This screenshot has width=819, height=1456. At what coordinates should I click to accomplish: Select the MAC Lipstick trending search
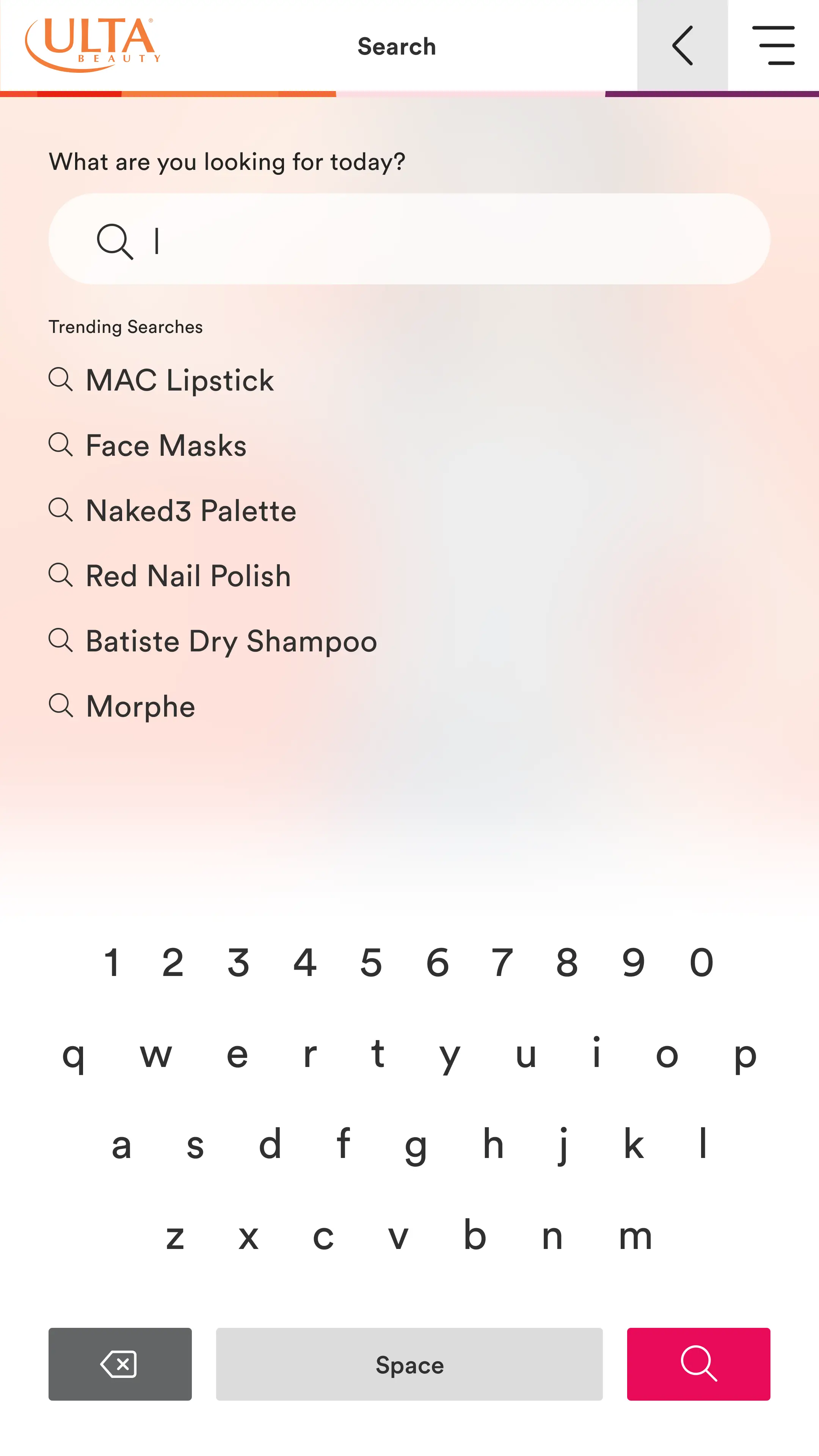[179, 380]
